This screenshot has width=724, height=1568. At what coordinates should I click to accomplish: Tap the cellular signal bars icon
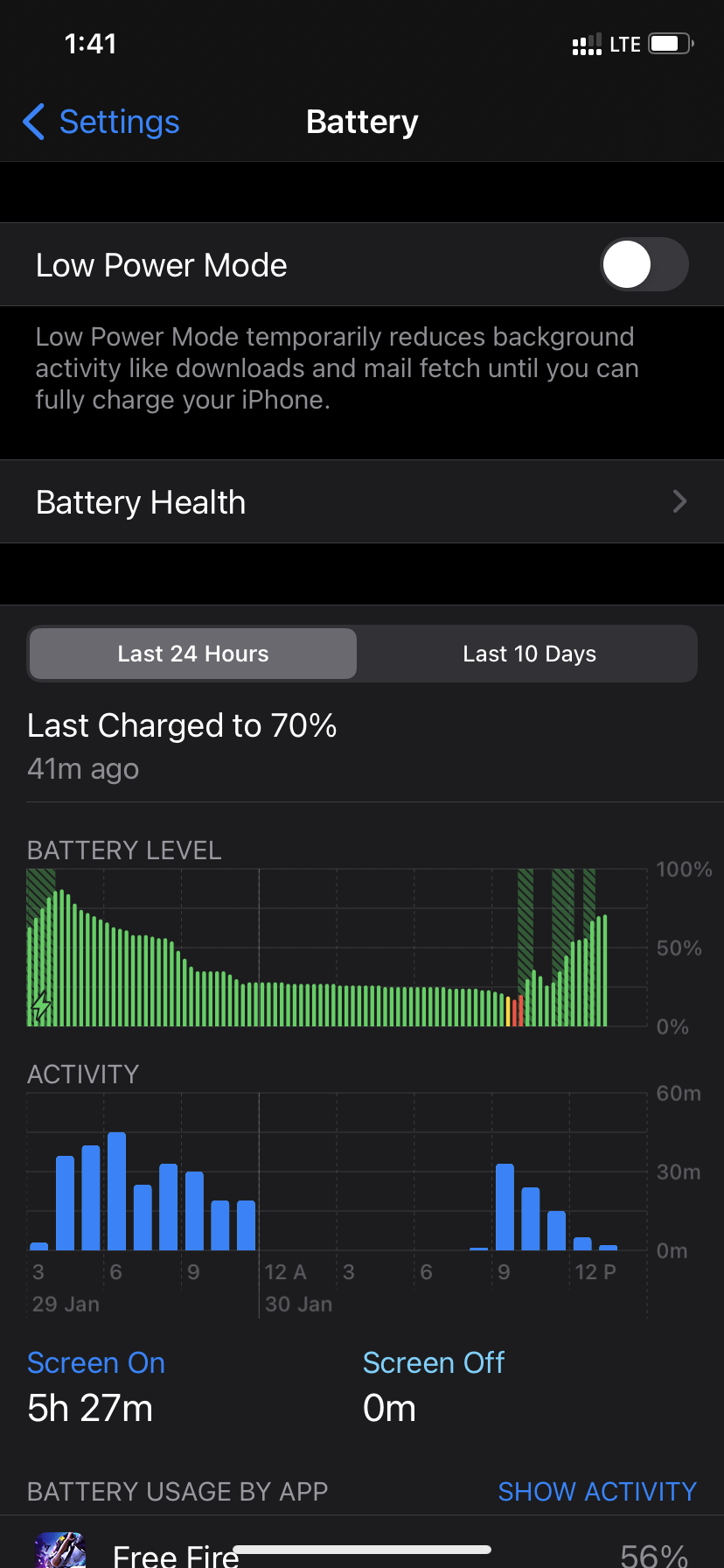coord(586,42)
